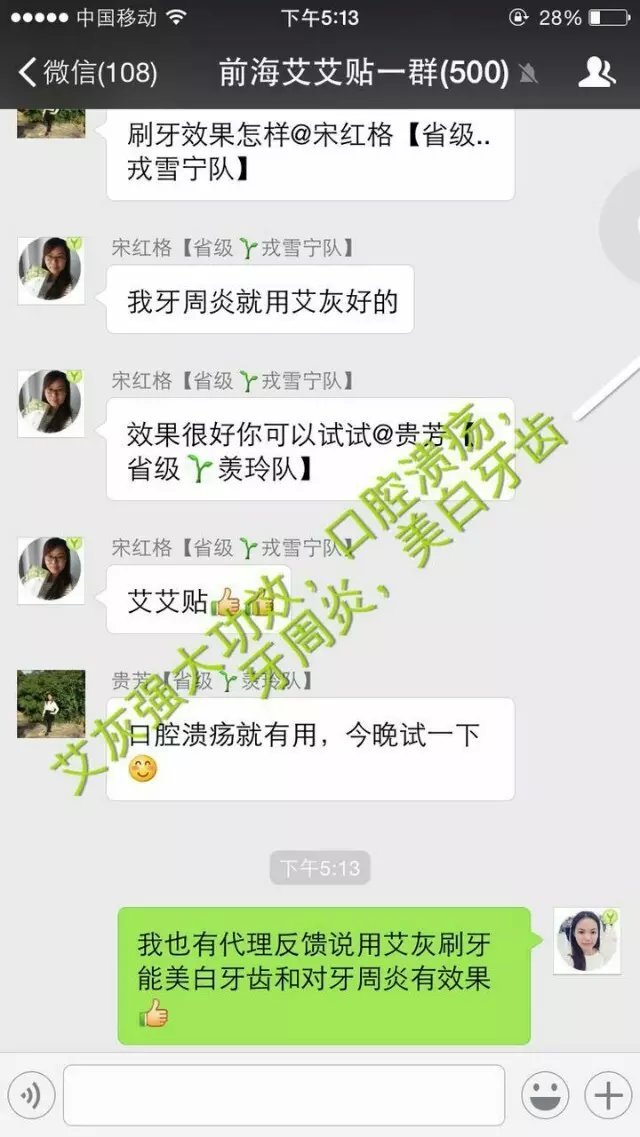The height and width of the screenshot is (1137, 640).
Task: Go back to the 微信 chat list
Action: (88, 72)
